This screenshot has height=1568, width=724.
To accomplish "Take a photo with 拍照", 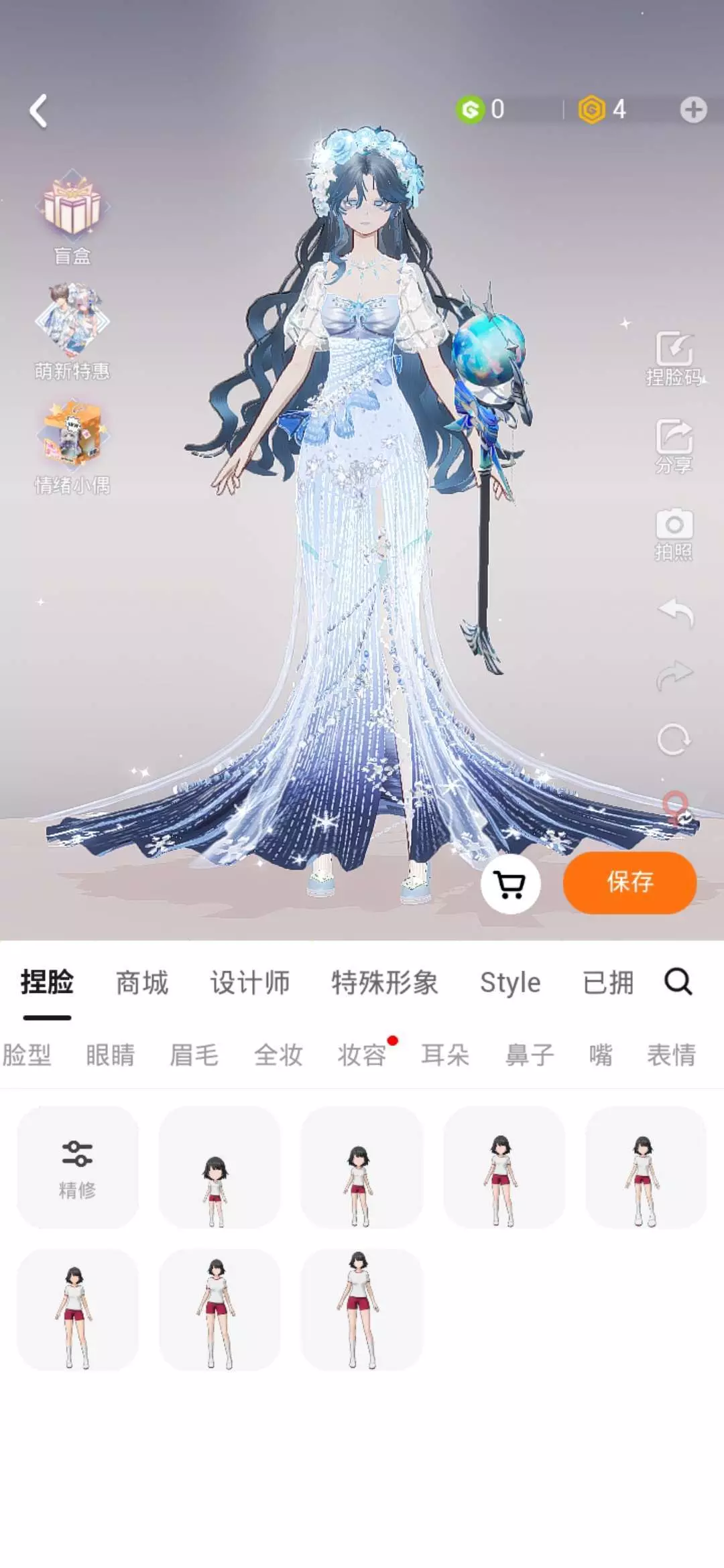I will 674,534.
